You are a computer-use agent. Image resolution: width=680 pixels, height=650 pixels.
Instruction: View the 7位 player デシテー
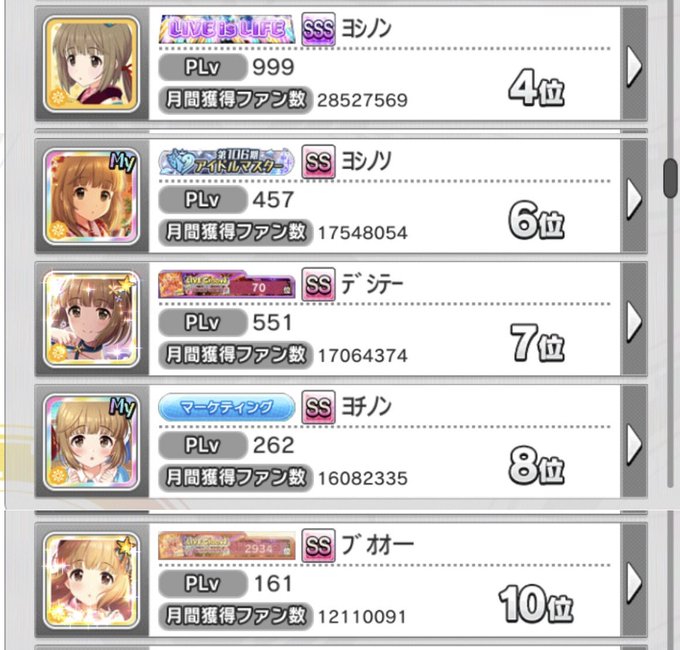tap(632, 321)
